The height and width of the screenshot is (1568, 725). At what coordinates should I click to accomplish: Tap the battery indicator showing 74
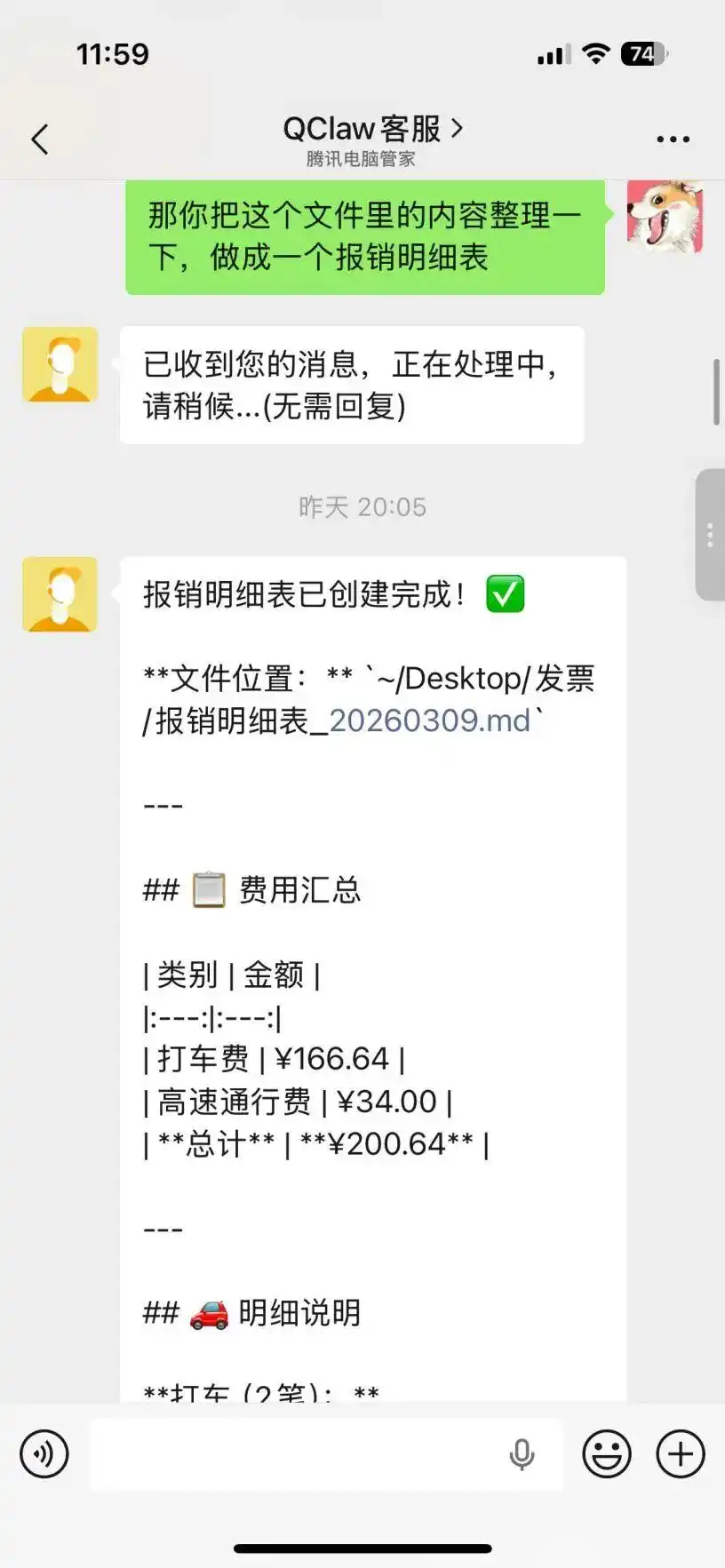click(643, 54)
